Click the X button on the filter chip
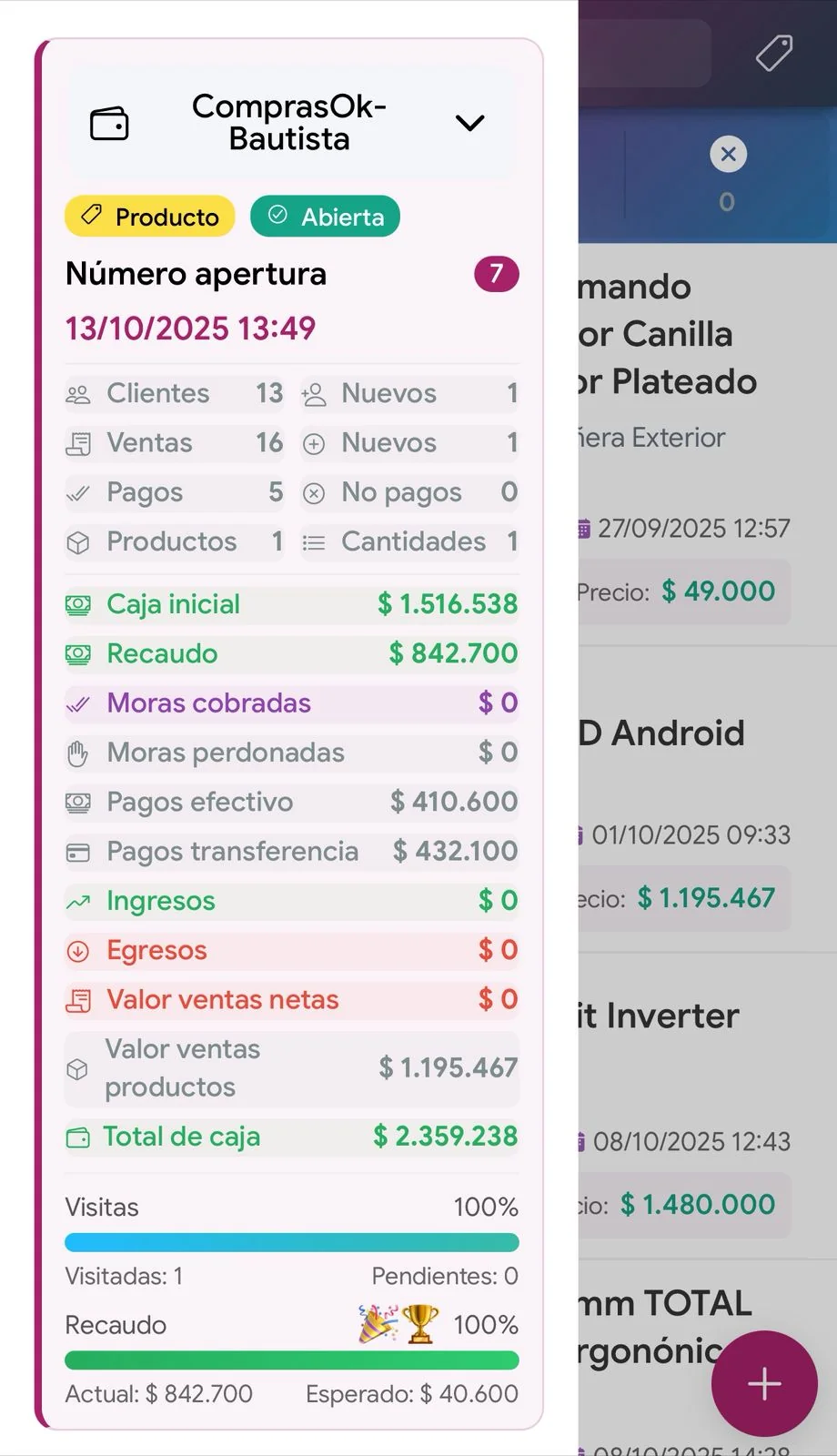The height and width of the screenshot is (1456, 837). (727, 154)
